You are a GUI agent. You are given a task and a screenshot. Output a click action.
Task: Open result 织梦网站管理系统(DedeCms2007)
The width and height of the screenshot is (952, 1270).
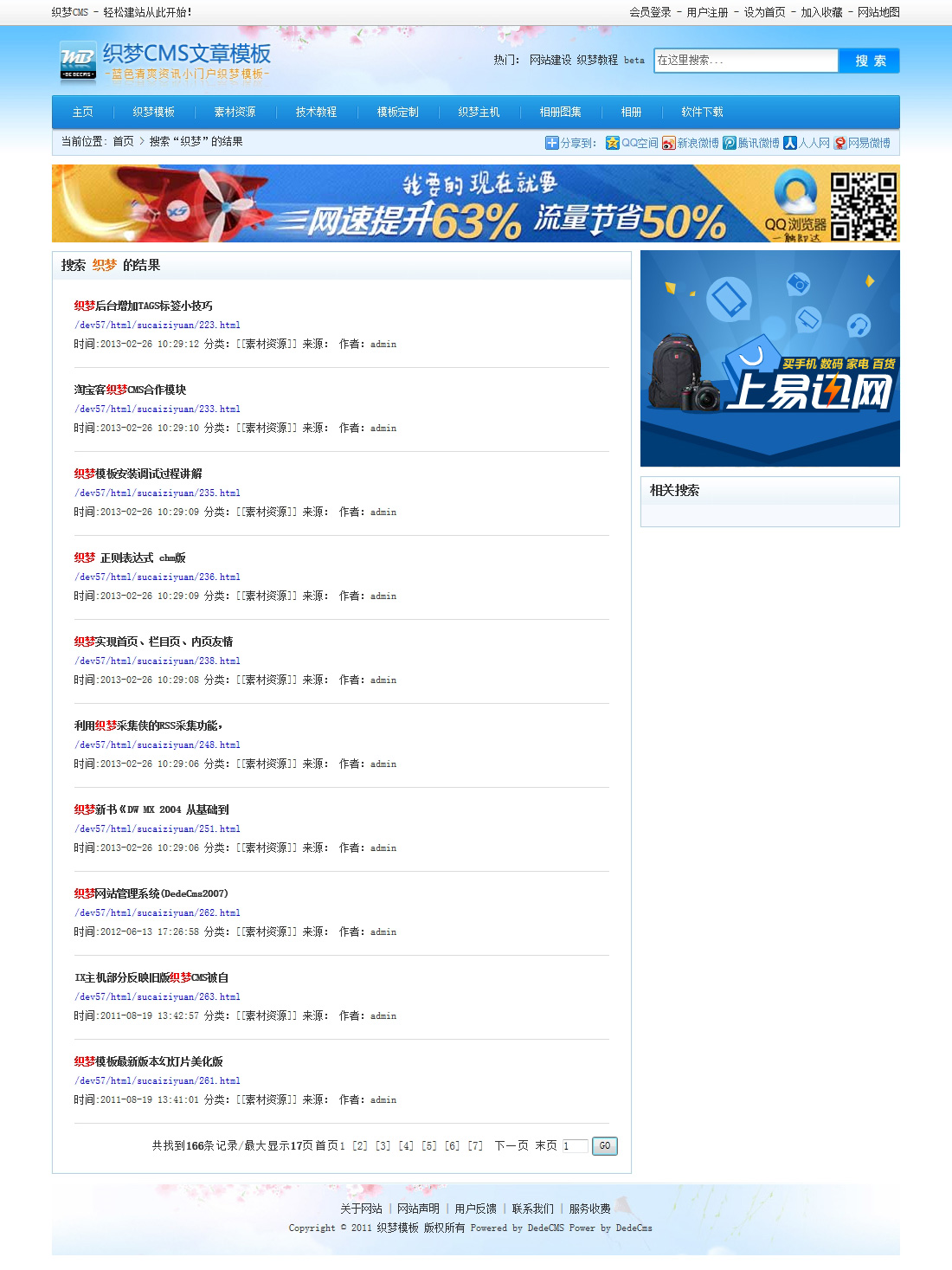151,893
